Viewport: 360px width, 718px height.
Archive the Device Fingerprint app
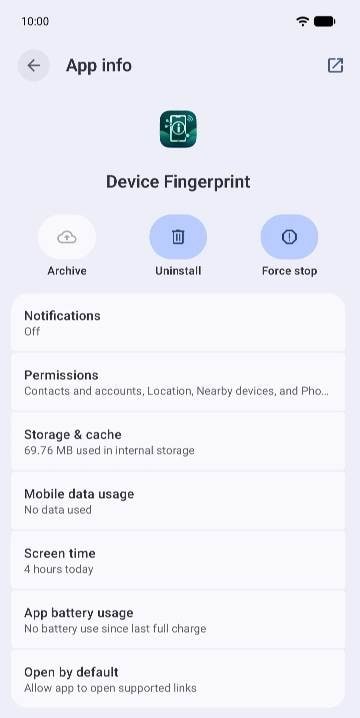(x=67, y=237)
